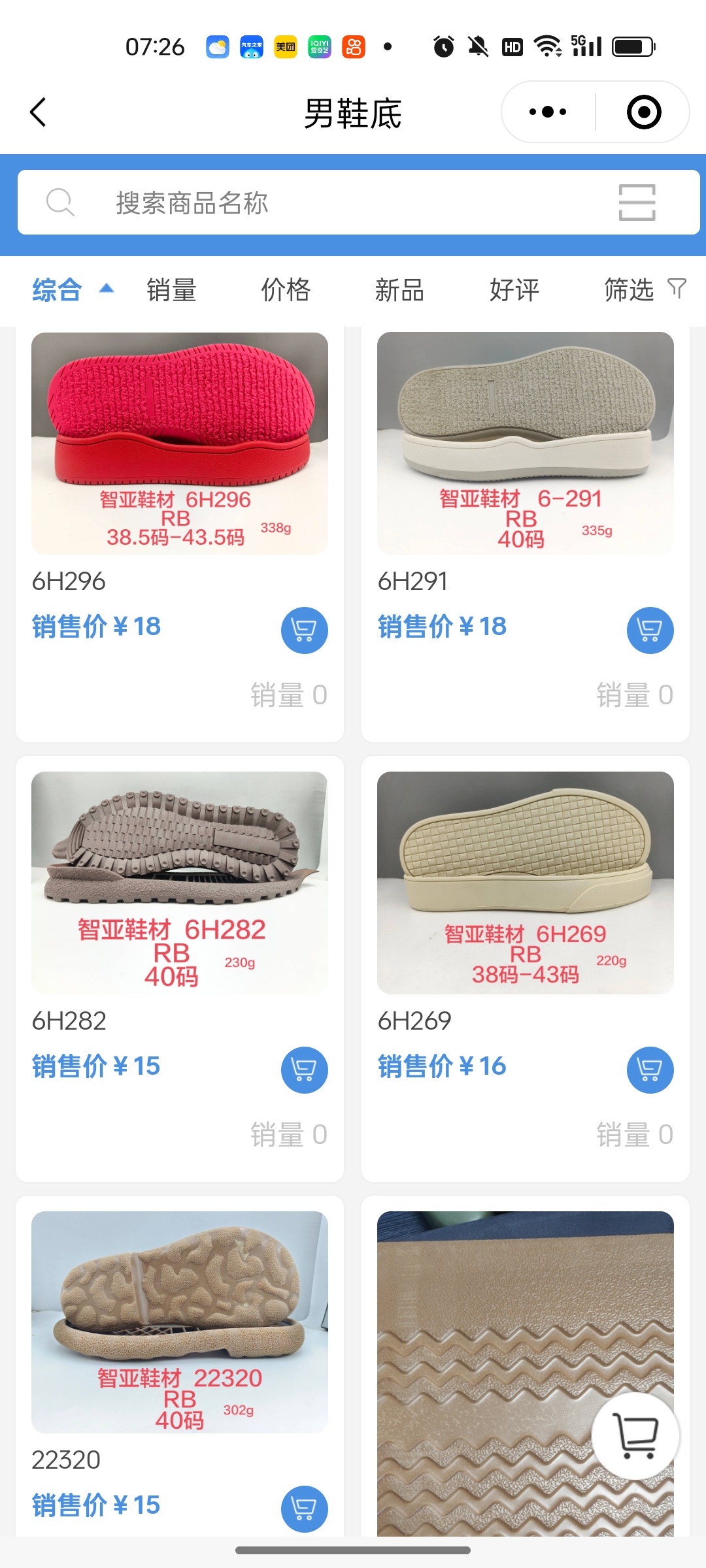The width and height of the screenshot is (706, 1568).
Task: Sort products by 价格
Action: [x=286, y=290]
